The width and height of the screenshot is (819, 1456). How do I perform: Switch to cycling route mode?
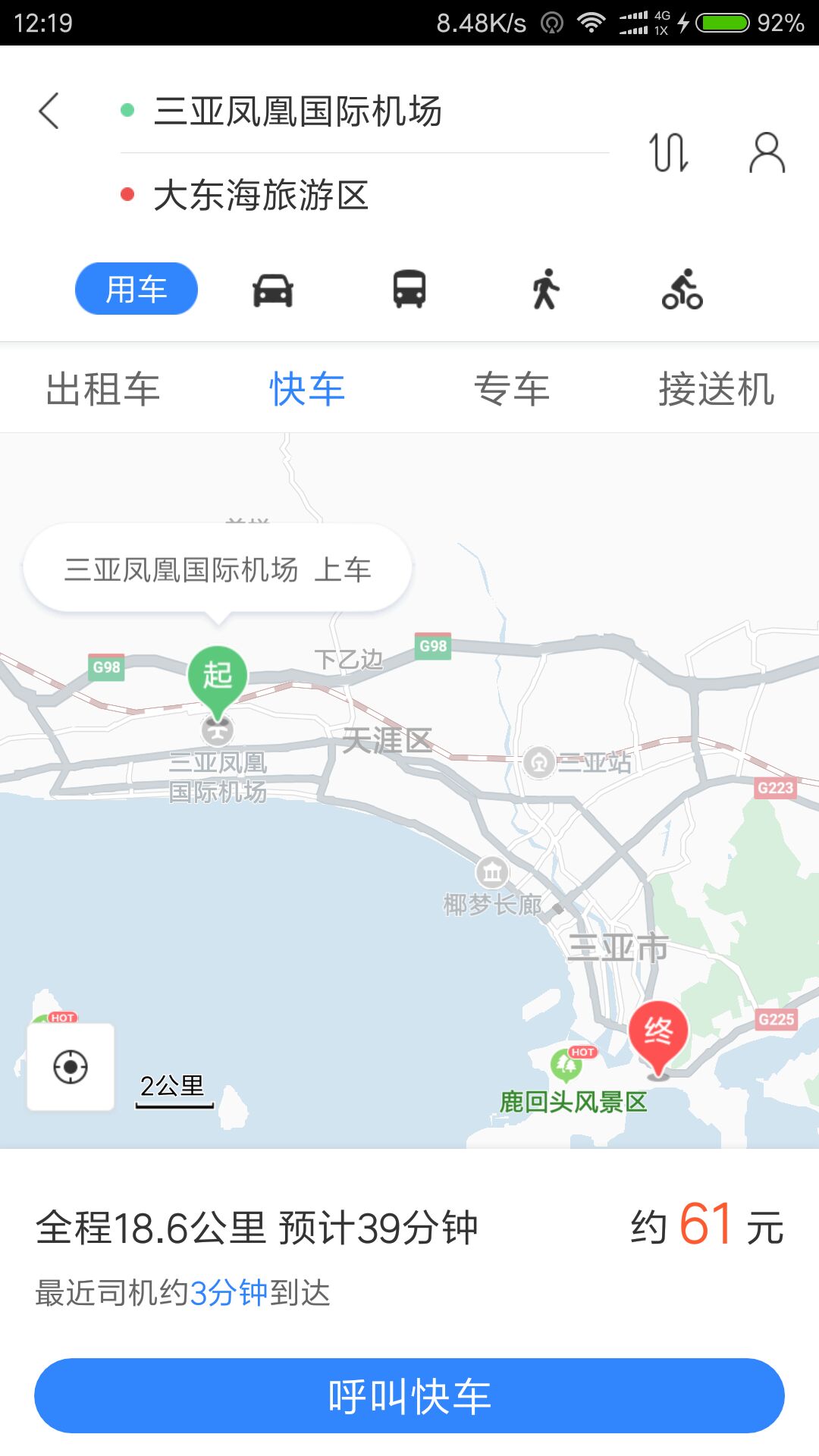(682, 290)
